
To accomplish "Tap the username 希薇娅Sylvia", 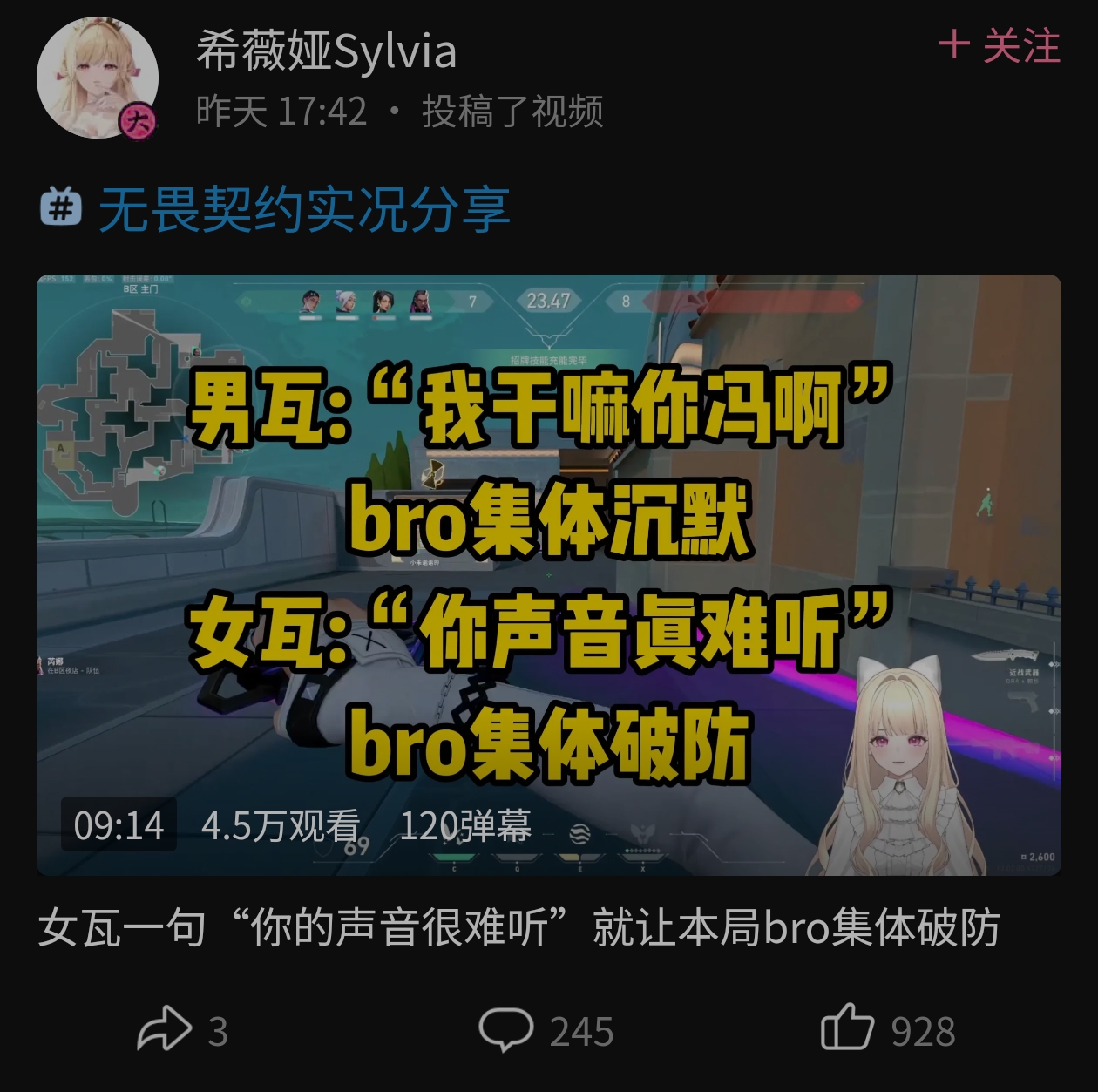I will coord(326,51).
